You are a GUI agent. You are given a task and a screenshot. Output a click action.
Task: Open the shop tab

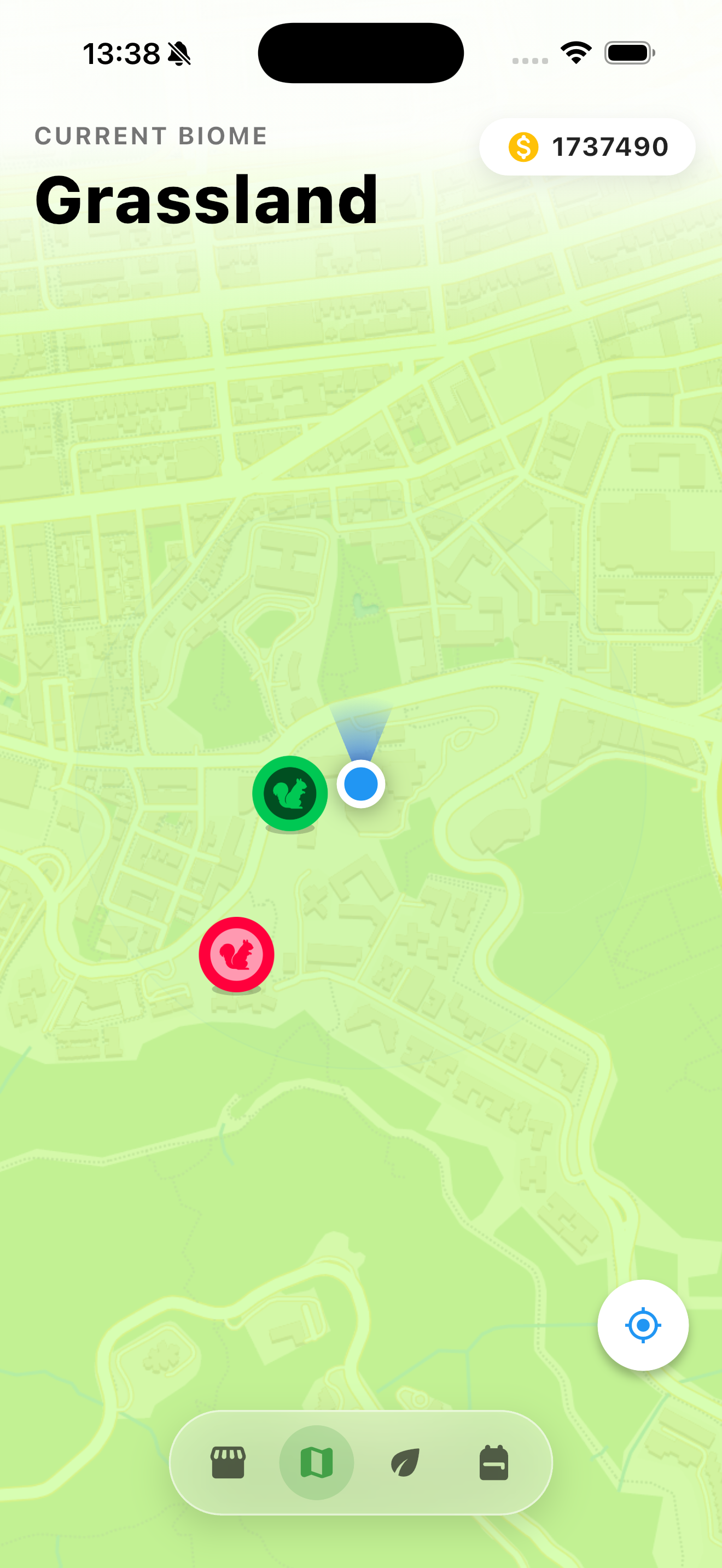pos(228,1462)
